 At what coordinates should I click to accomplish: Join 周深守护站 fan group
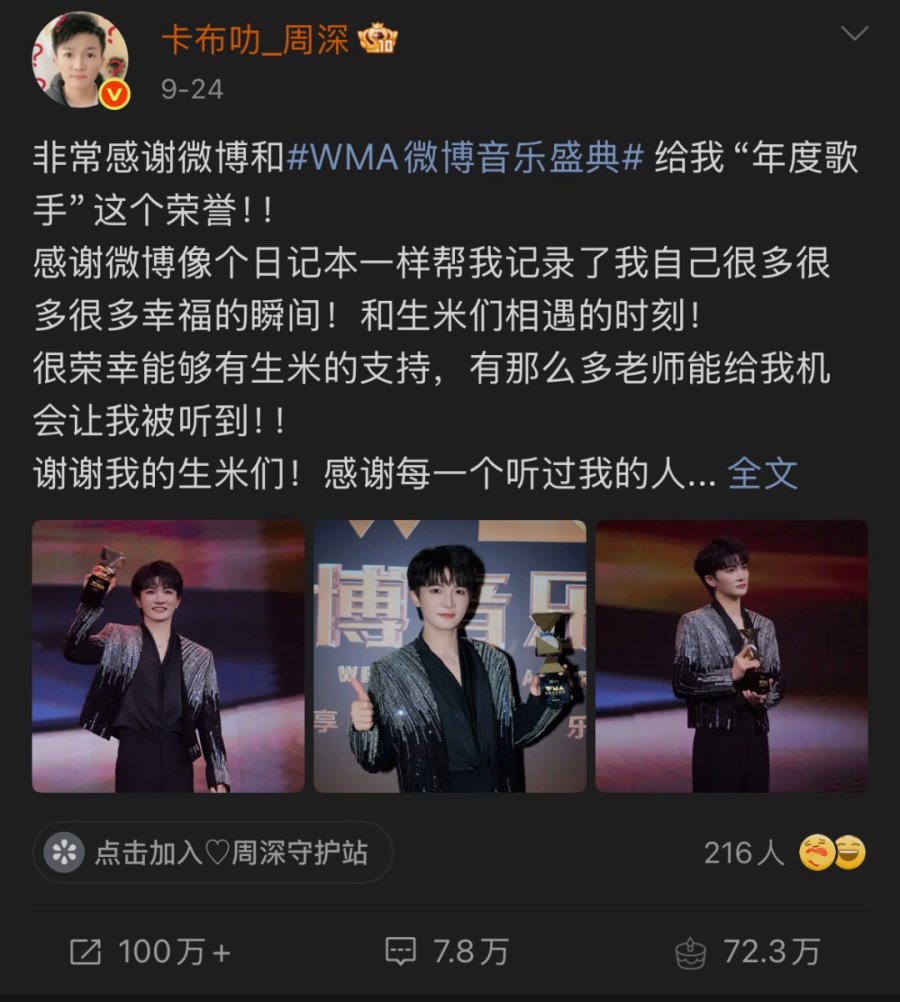[212, 852]
